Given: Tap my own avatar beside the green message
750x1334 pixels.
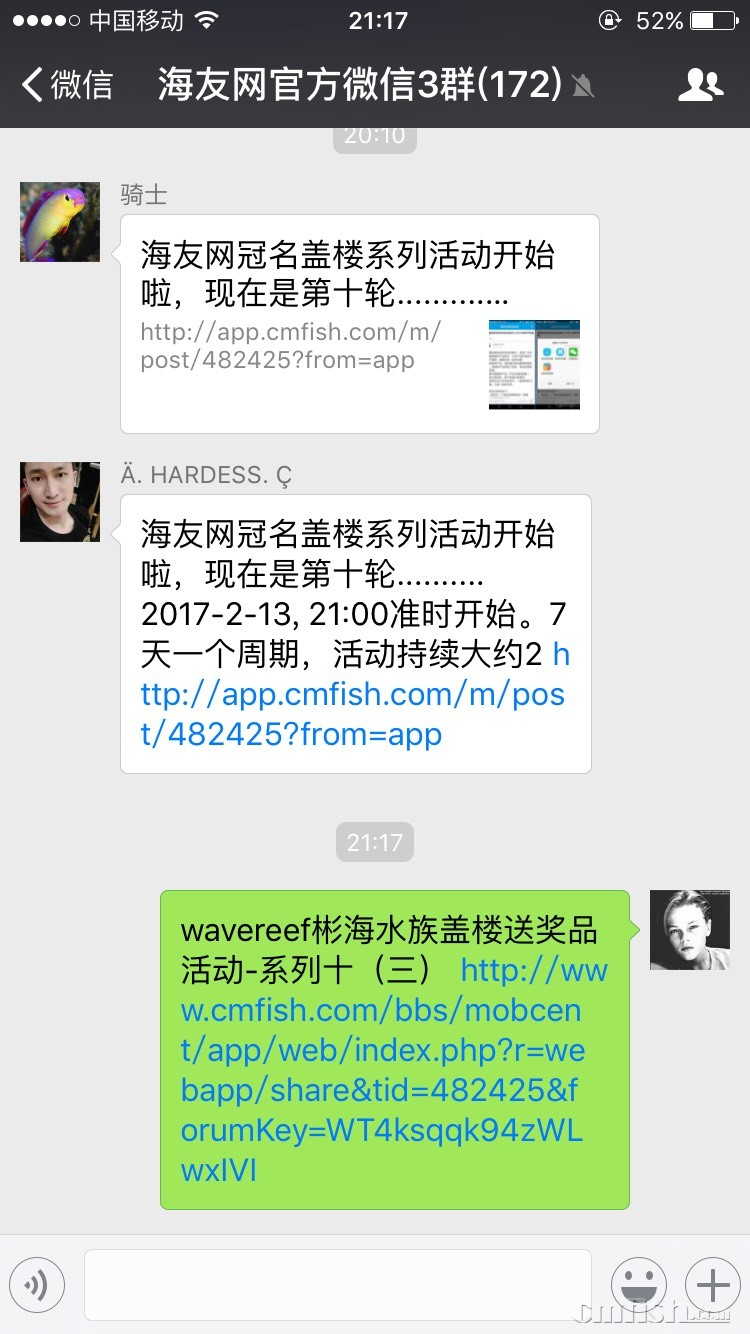Looking at the screenshot, I should 689,930.
